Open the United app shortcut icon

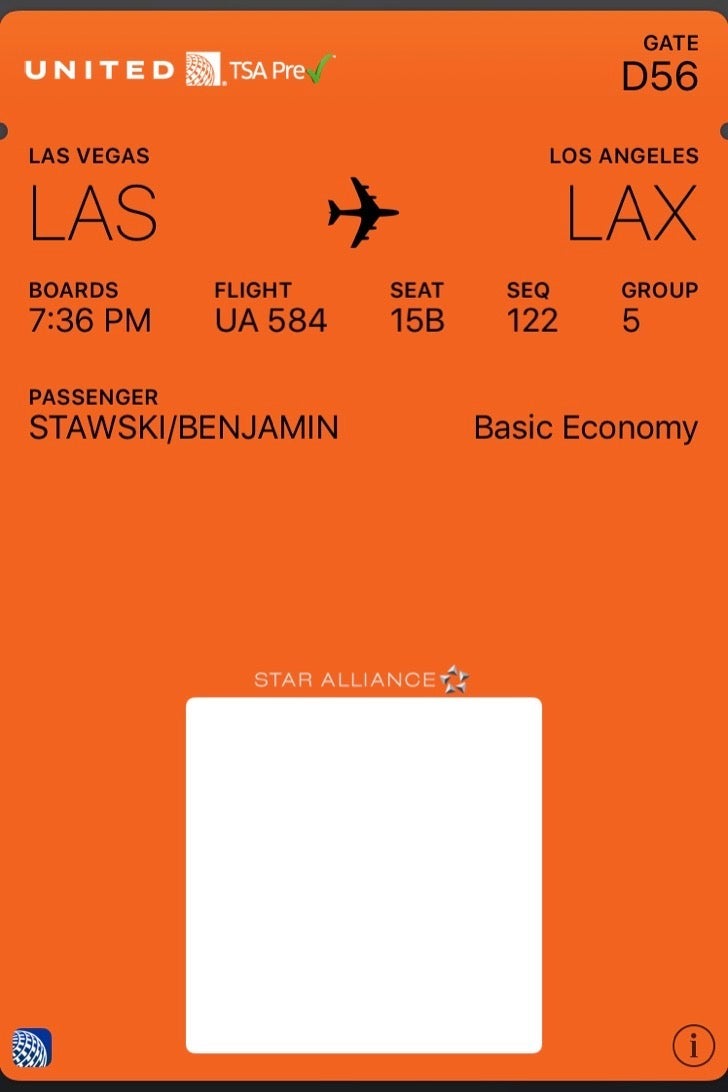pos(31,1047)
